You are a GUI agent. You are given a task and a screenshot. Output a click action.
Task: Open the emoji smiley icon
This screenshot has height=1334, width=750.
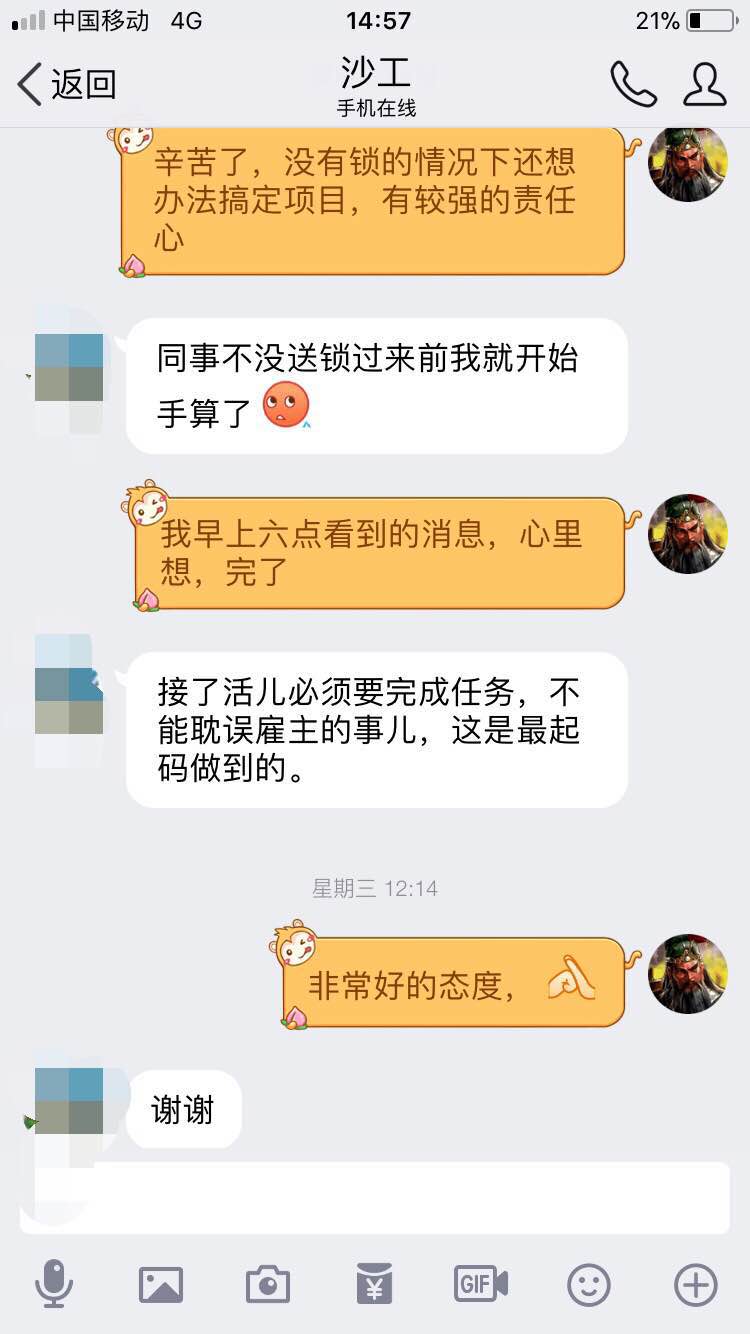pyautogui.click(x=588, y=1285)
